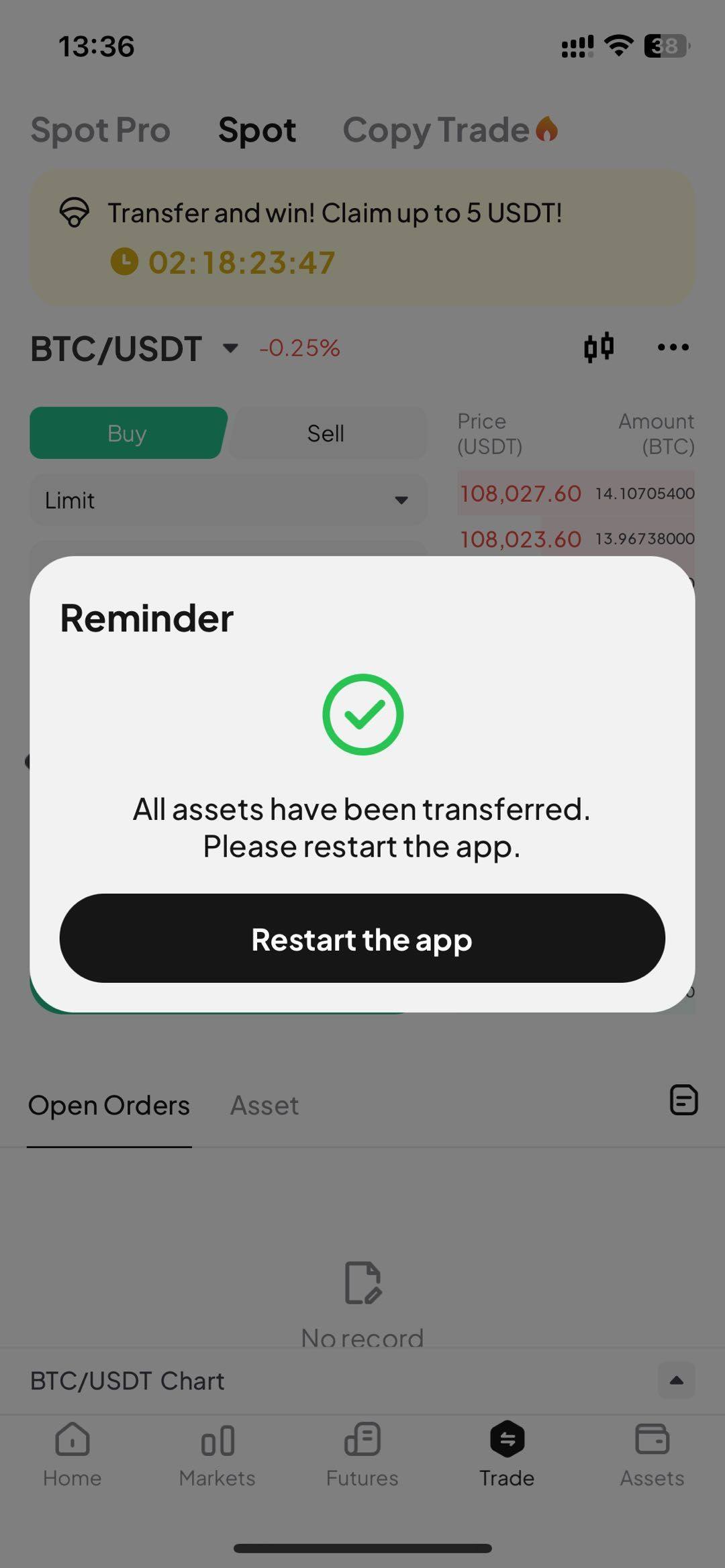725x1568 pixels.
Task: Open the order history icon
Action: (x=683, y=1100)
